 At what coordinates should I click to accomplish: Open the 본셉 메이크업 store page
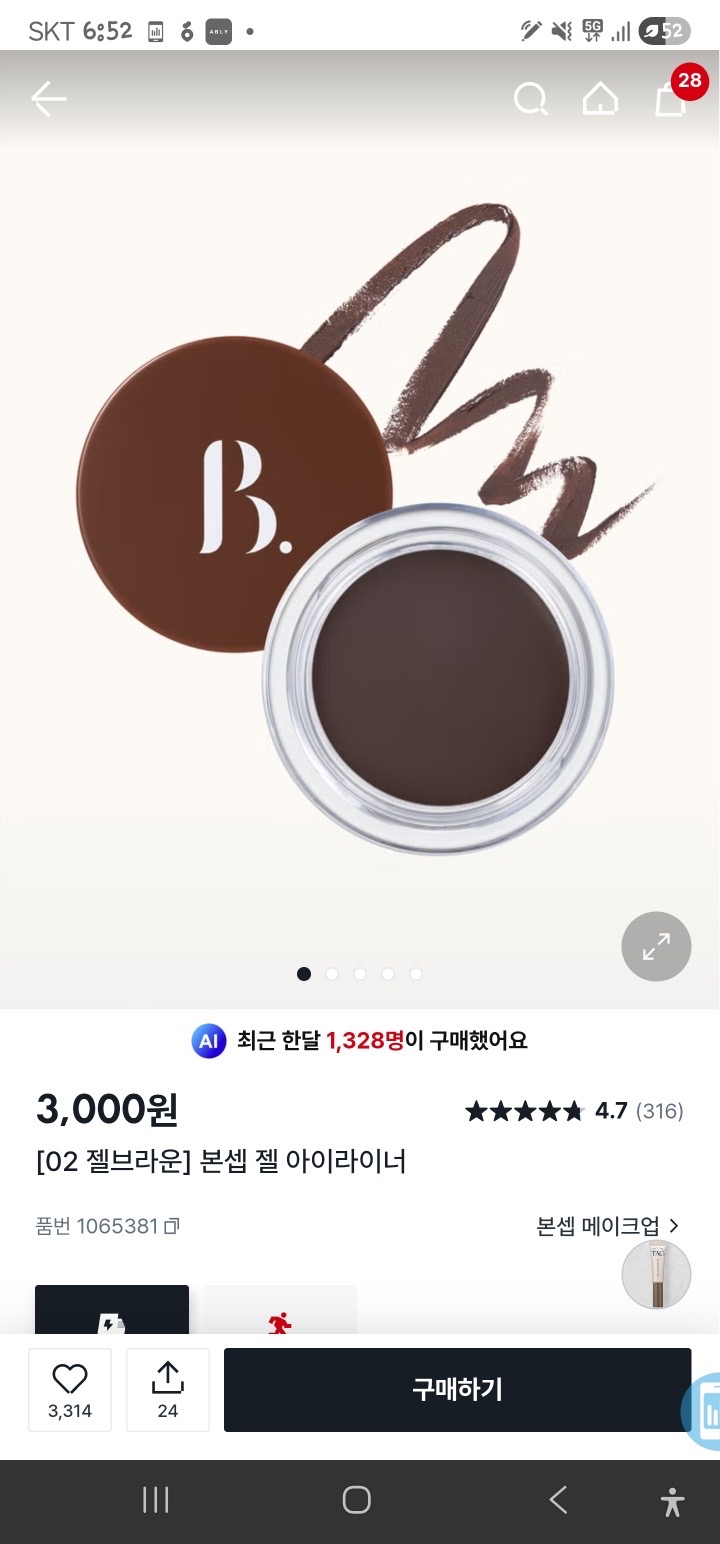tap(607, 1226)
